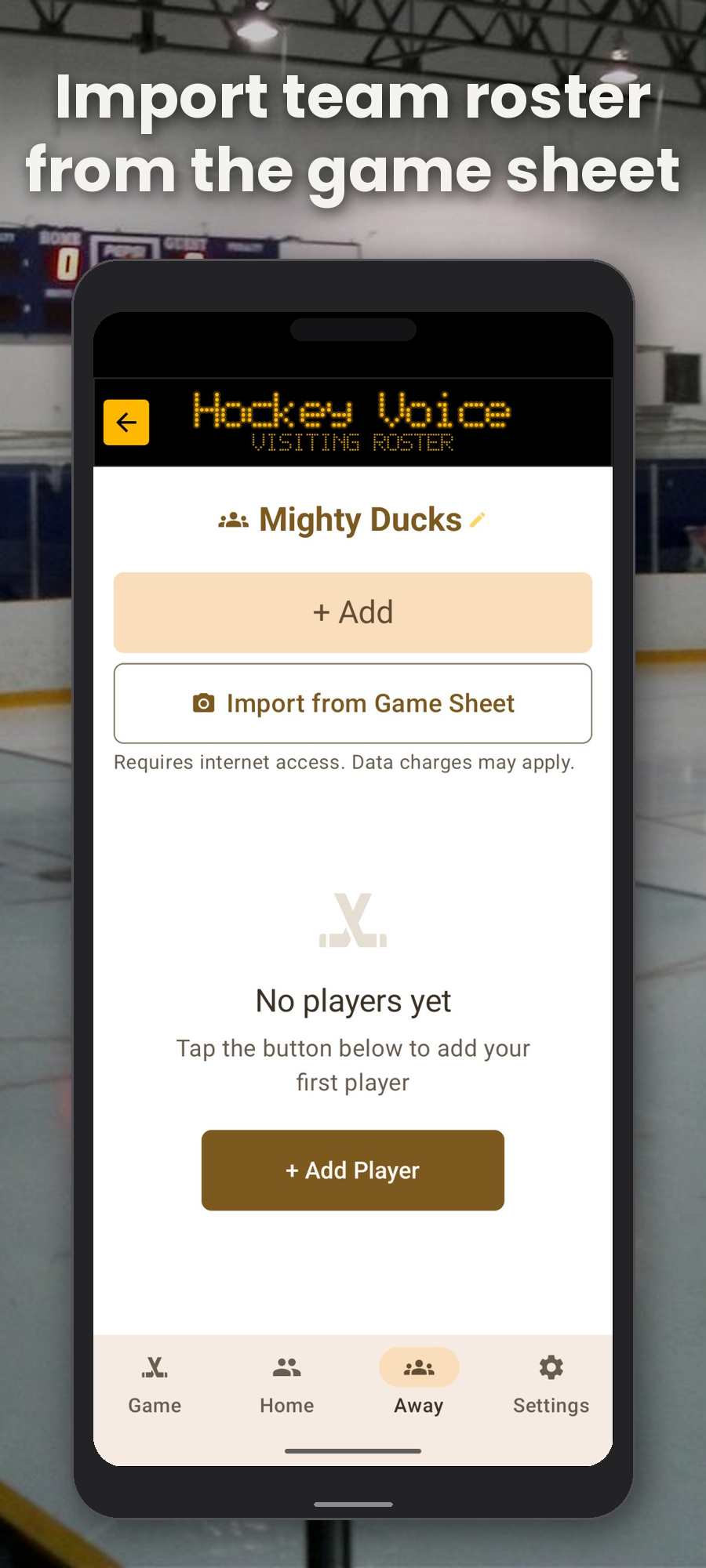Tap the Mighty Ducks team name
Viewport: 706px width, 1568px height.
[360, 518]
